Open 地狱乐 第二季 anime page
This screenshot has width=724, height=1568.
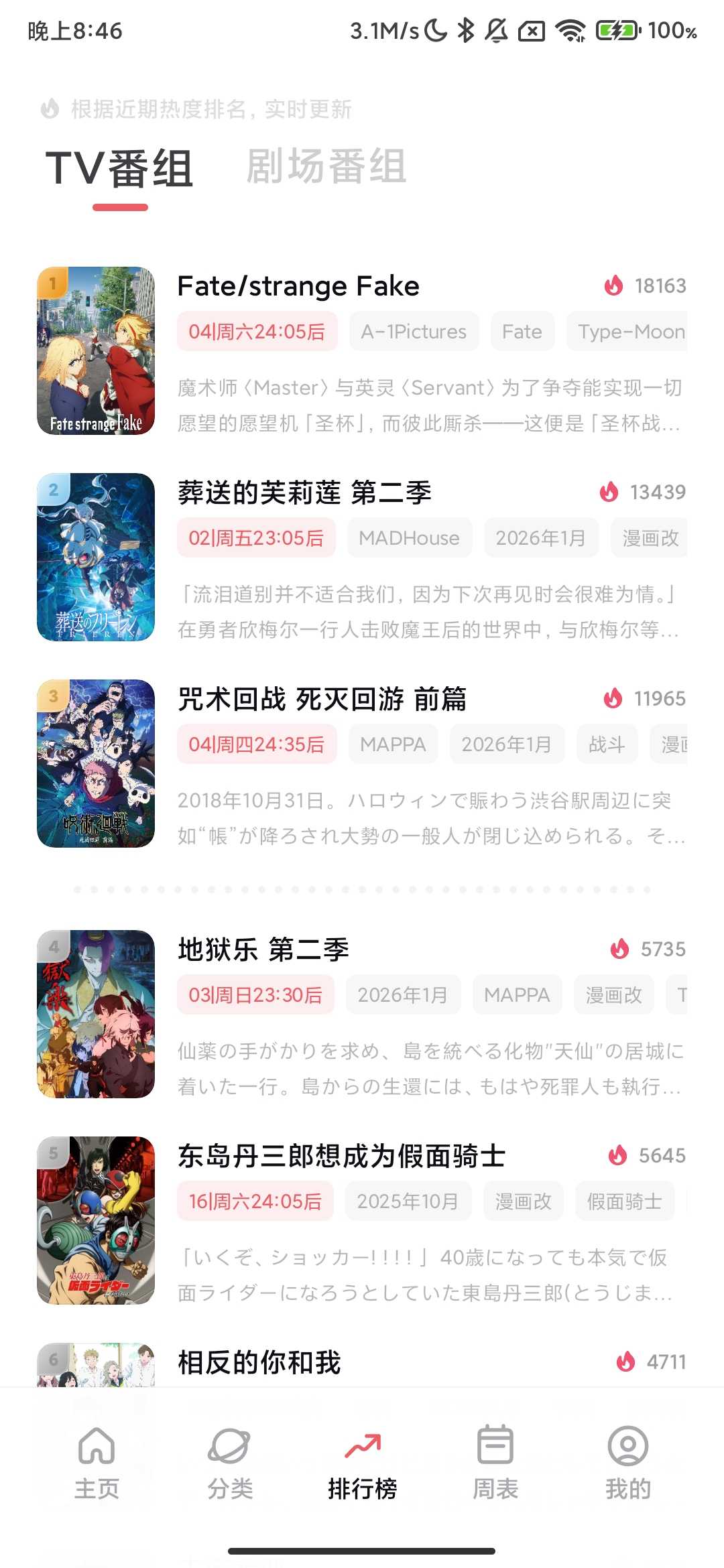pos(263,950)
